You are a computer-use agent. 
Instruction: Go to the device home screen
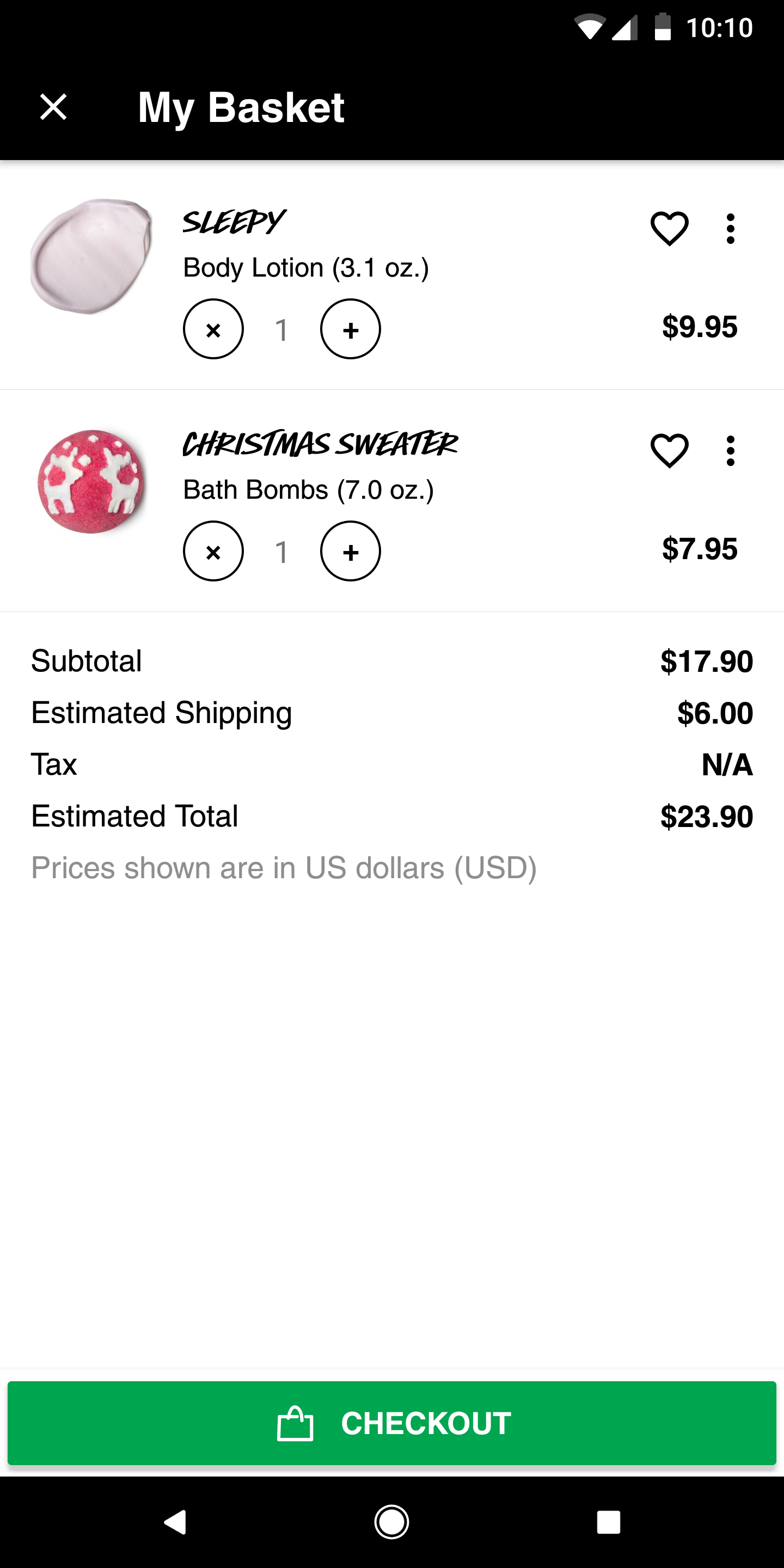pyautogui.click(x=391, y=1522)
